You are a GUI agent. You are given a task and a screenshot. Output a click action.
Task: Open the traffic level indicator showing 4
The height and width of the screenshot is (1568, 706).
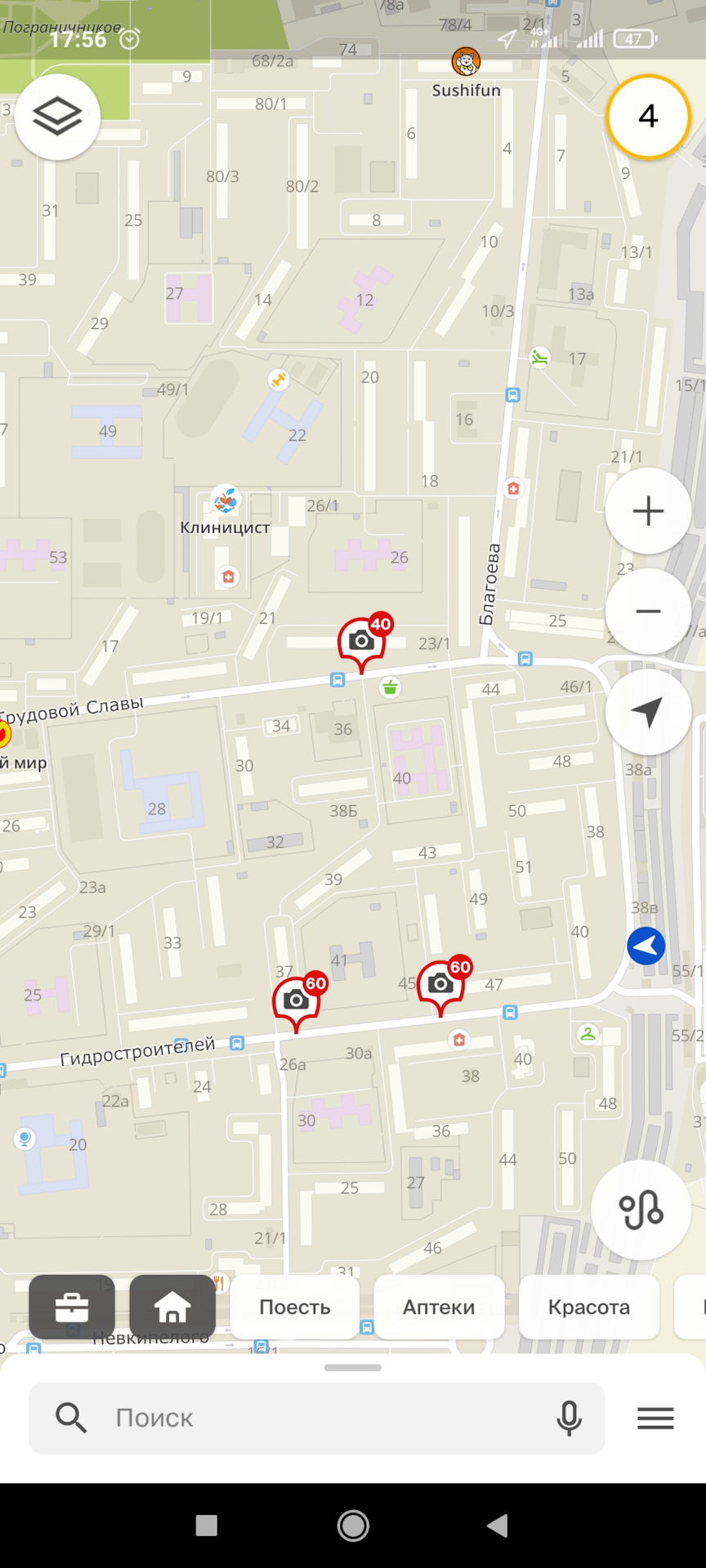tap(648, 117)
